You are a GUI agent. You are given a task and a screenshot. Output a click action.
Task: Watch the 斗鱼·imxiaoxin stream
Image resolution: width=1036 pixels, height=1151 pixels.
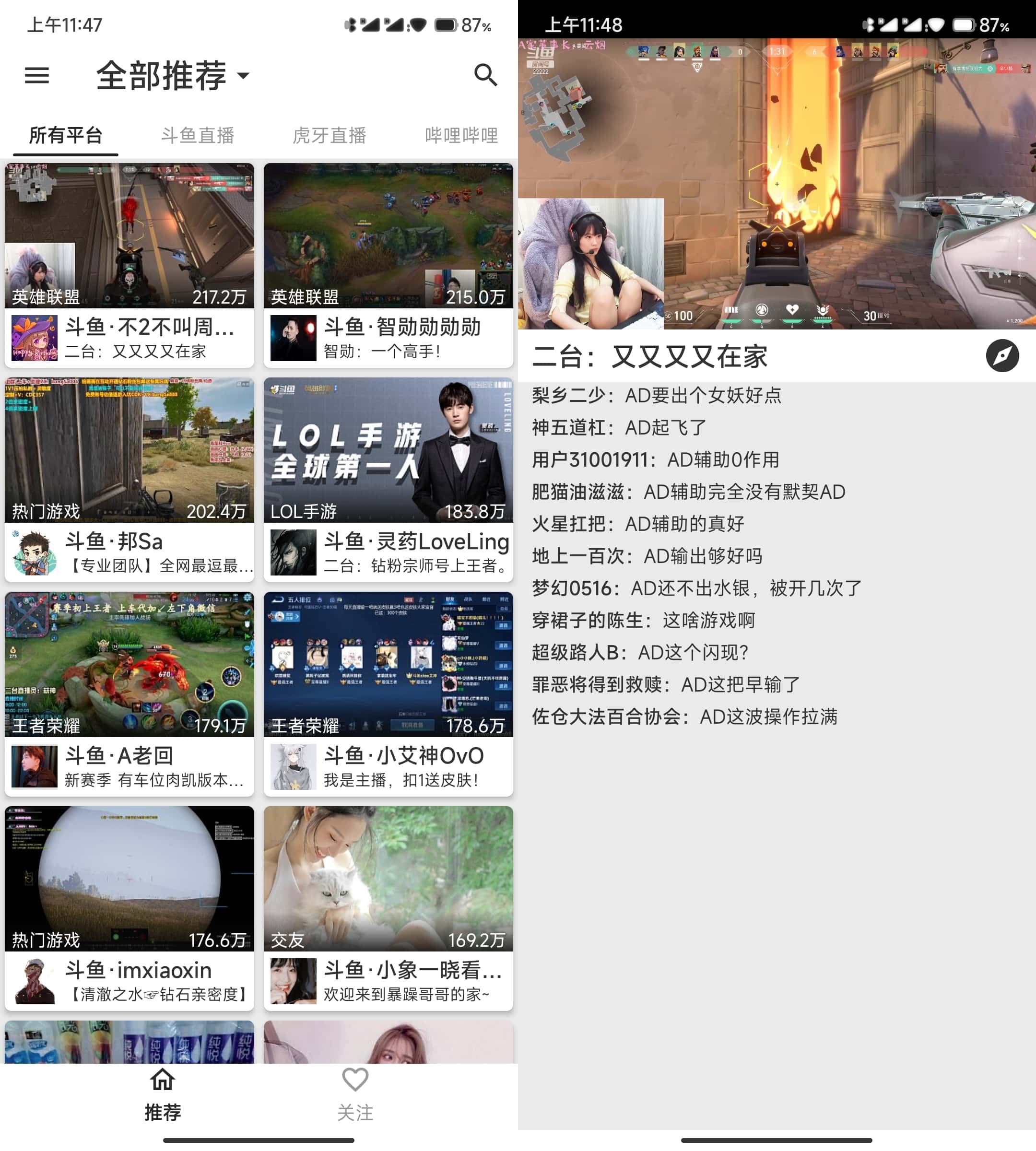coord(129,908)
